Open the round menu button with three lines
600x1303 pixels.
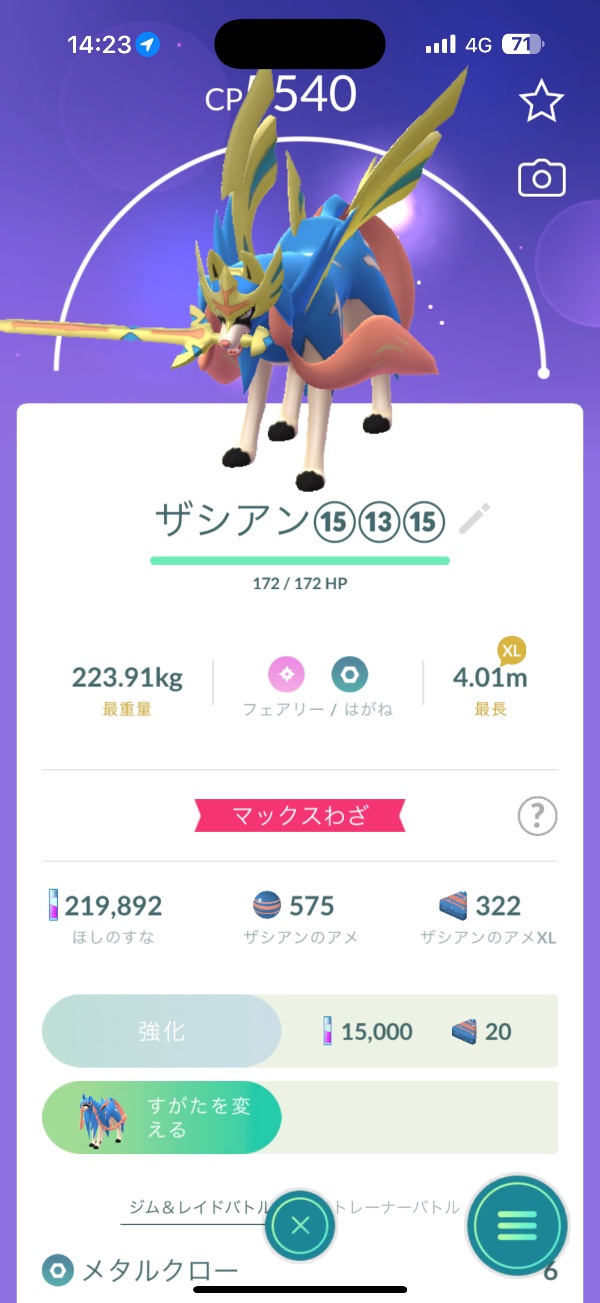click(x=517, y=1224)
